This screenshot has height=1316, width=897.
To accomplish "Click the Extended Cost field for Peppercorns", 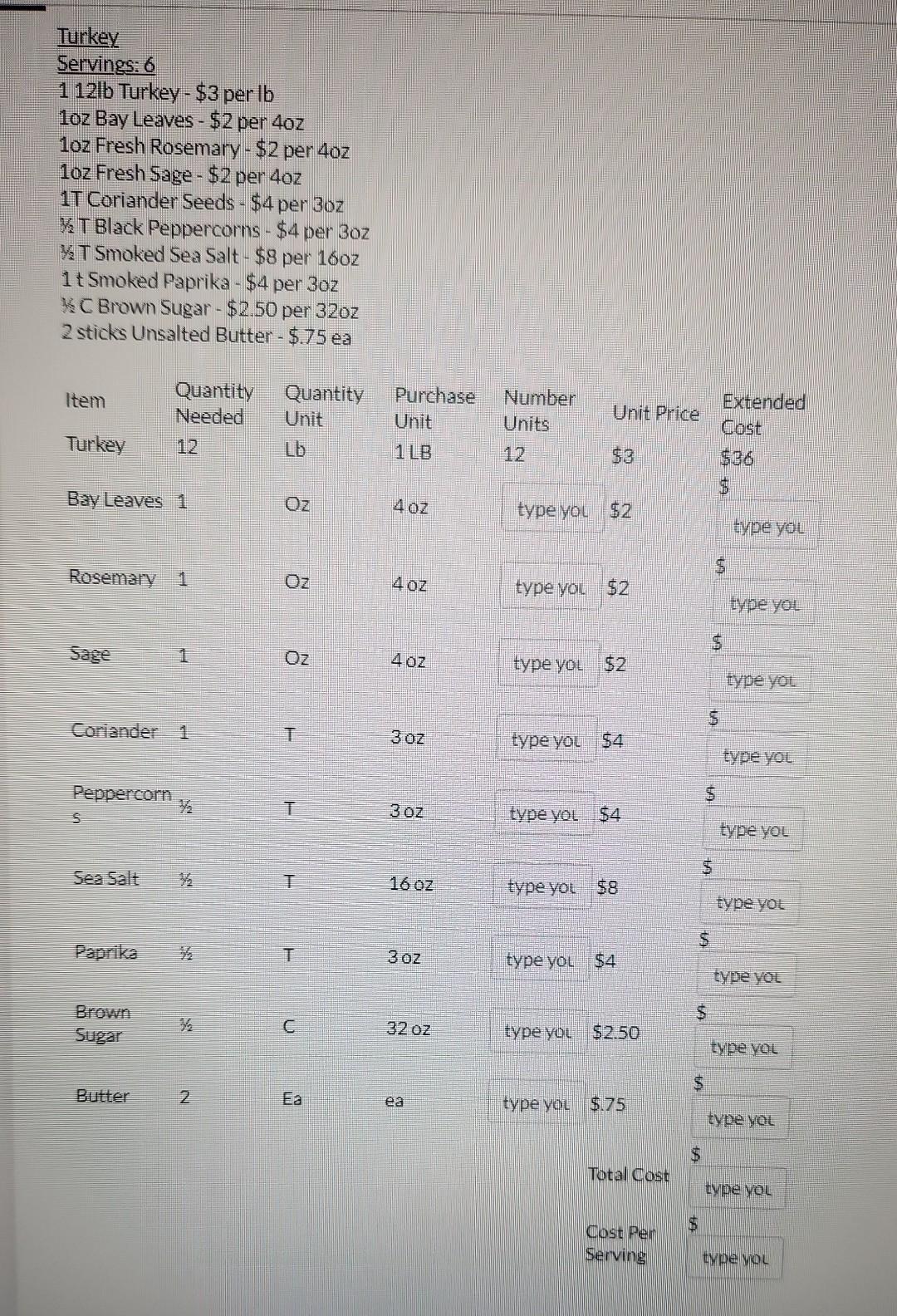I will tap(754, 828).
